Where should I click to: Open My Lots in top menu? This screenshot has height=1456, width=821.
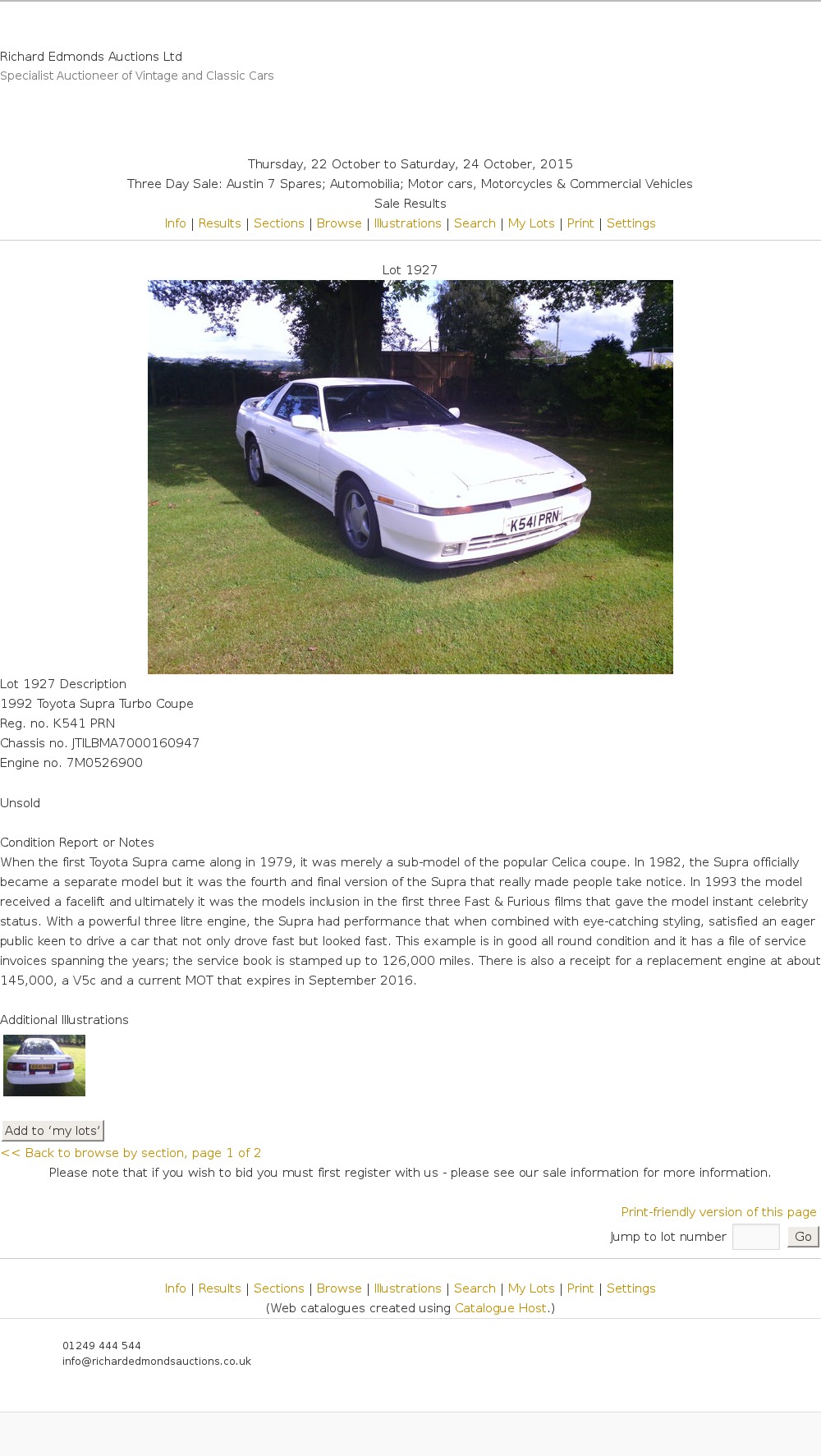point(531,223)
